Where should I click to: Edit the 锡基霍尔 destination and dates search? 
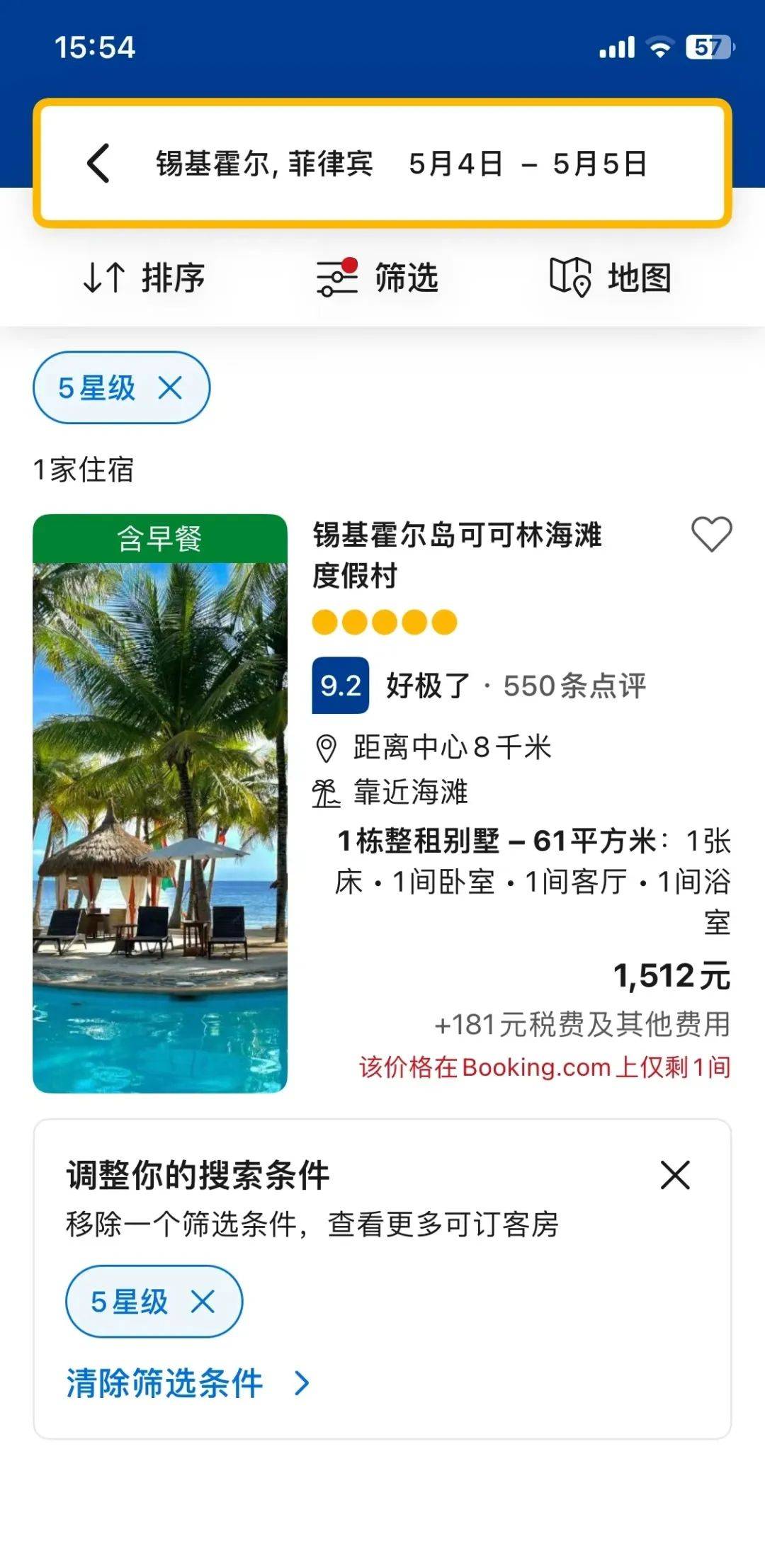click(x=400, y=164)
